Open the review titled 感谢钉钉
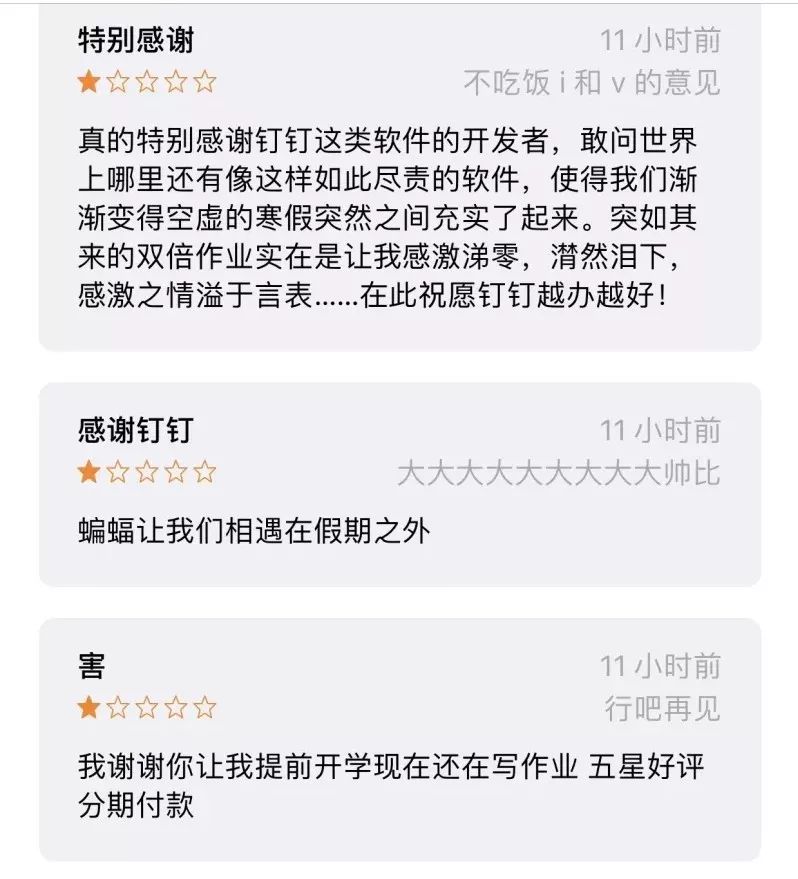The width and height of the screenshot is (798, 879). [x=134, y=431]
